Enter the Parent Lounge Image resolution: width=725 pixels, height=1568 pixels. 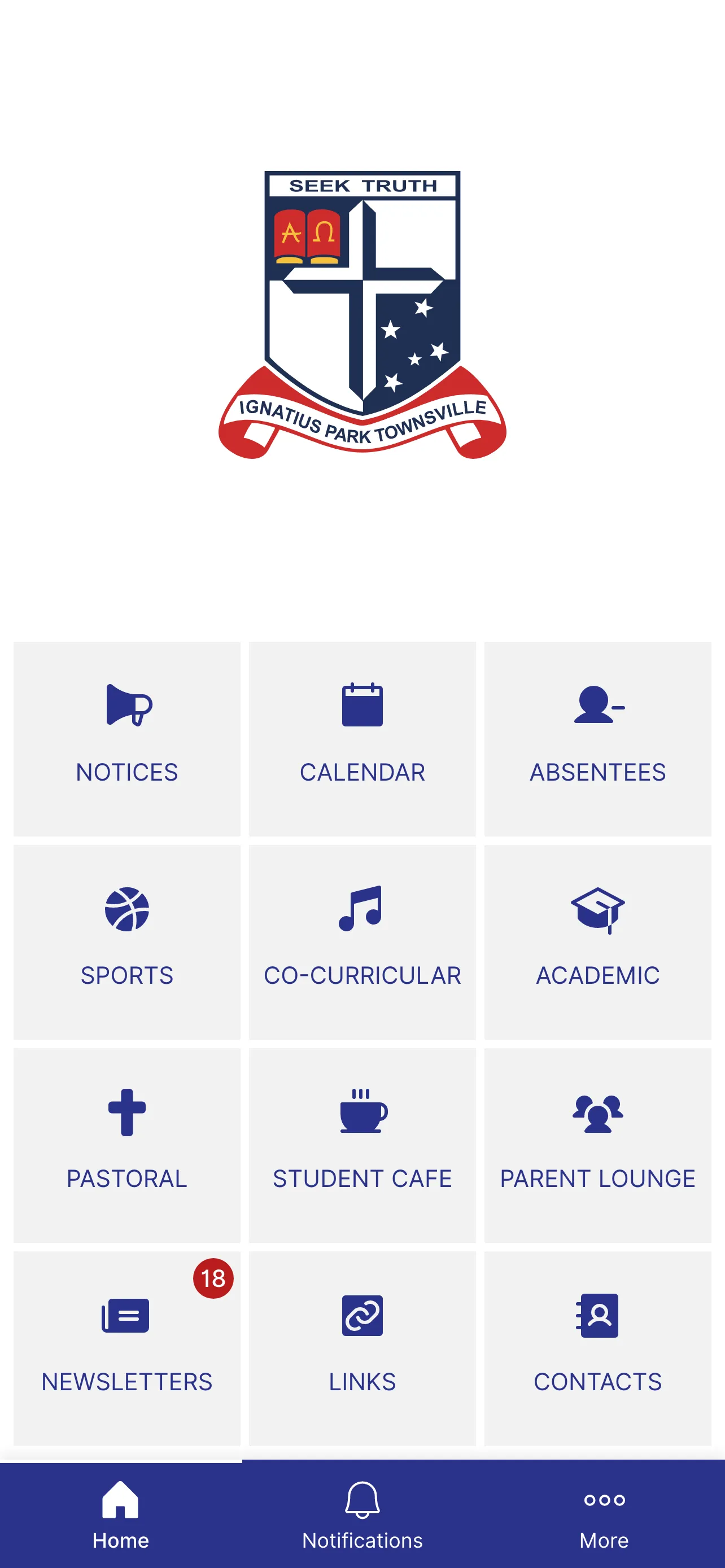click(598, 1145)
